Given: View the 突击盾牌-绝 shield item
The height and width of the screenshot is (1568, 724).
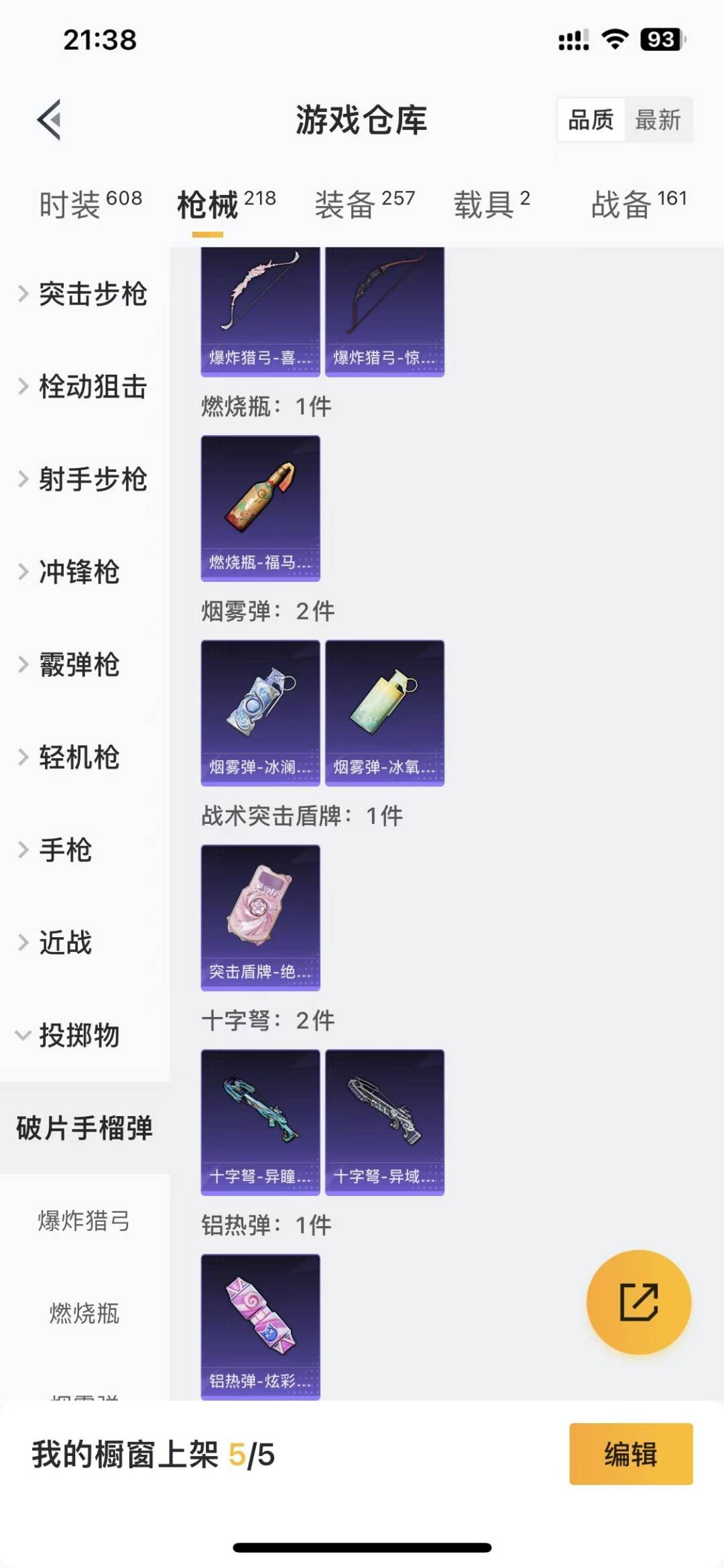Looking at the screenshot, I should pos(260,918).
